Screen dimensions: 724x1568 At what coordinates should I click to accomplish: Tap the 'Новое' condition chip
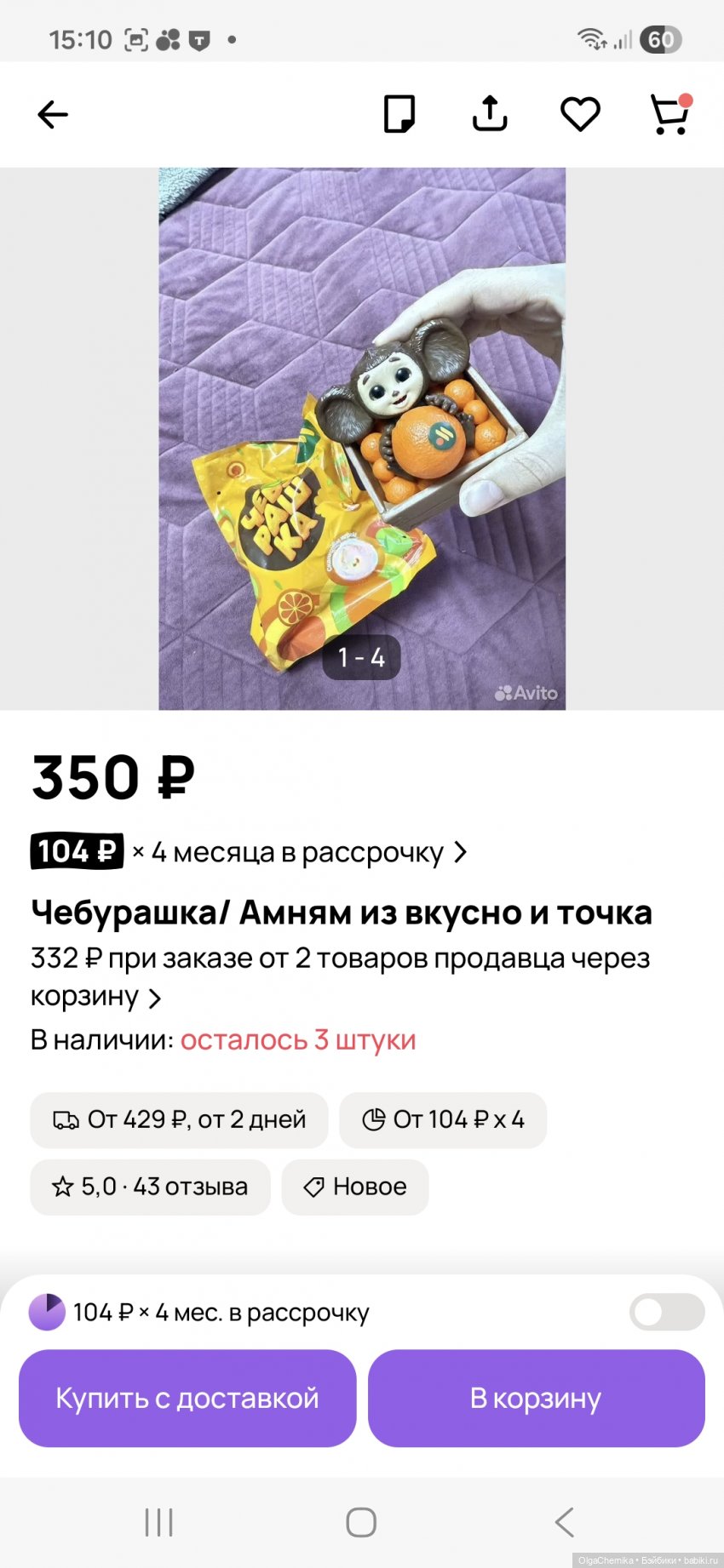coord(355,1187)
